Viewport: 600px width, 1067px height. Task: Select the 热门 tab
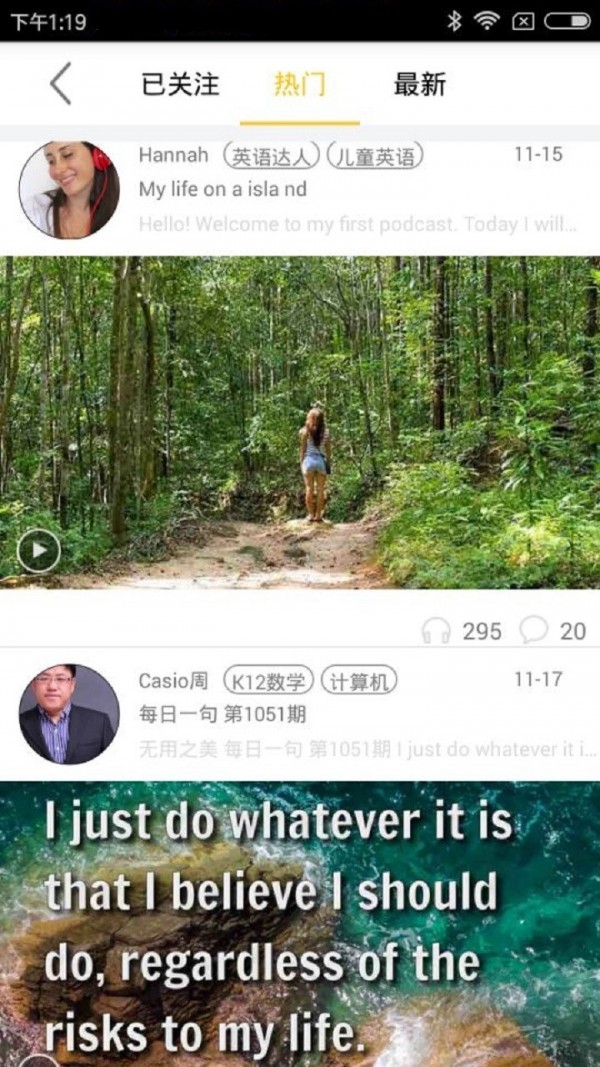(299, 85)
